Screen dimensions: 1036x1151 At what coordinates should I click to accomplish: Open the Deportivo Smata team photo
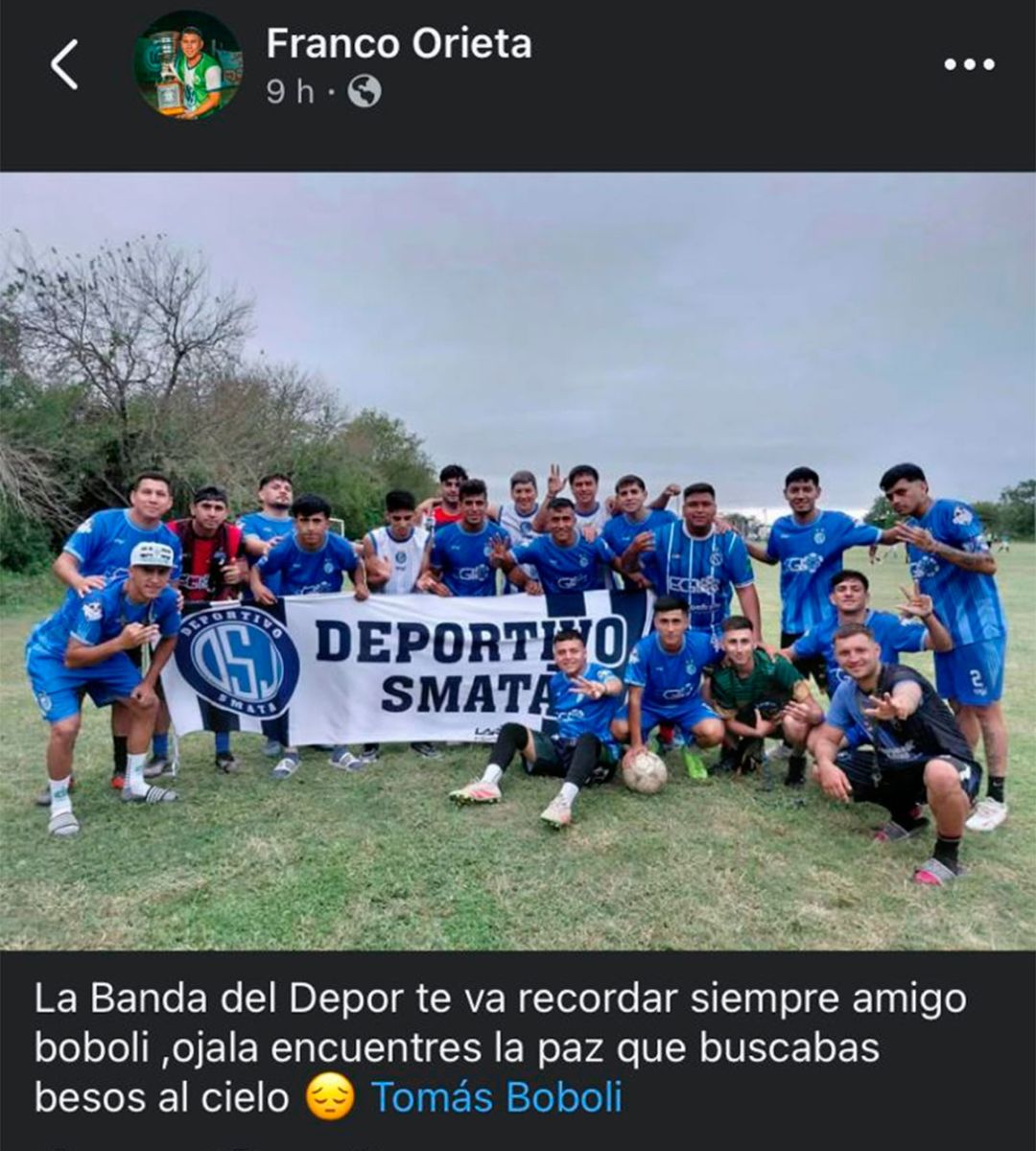point(518,561)
